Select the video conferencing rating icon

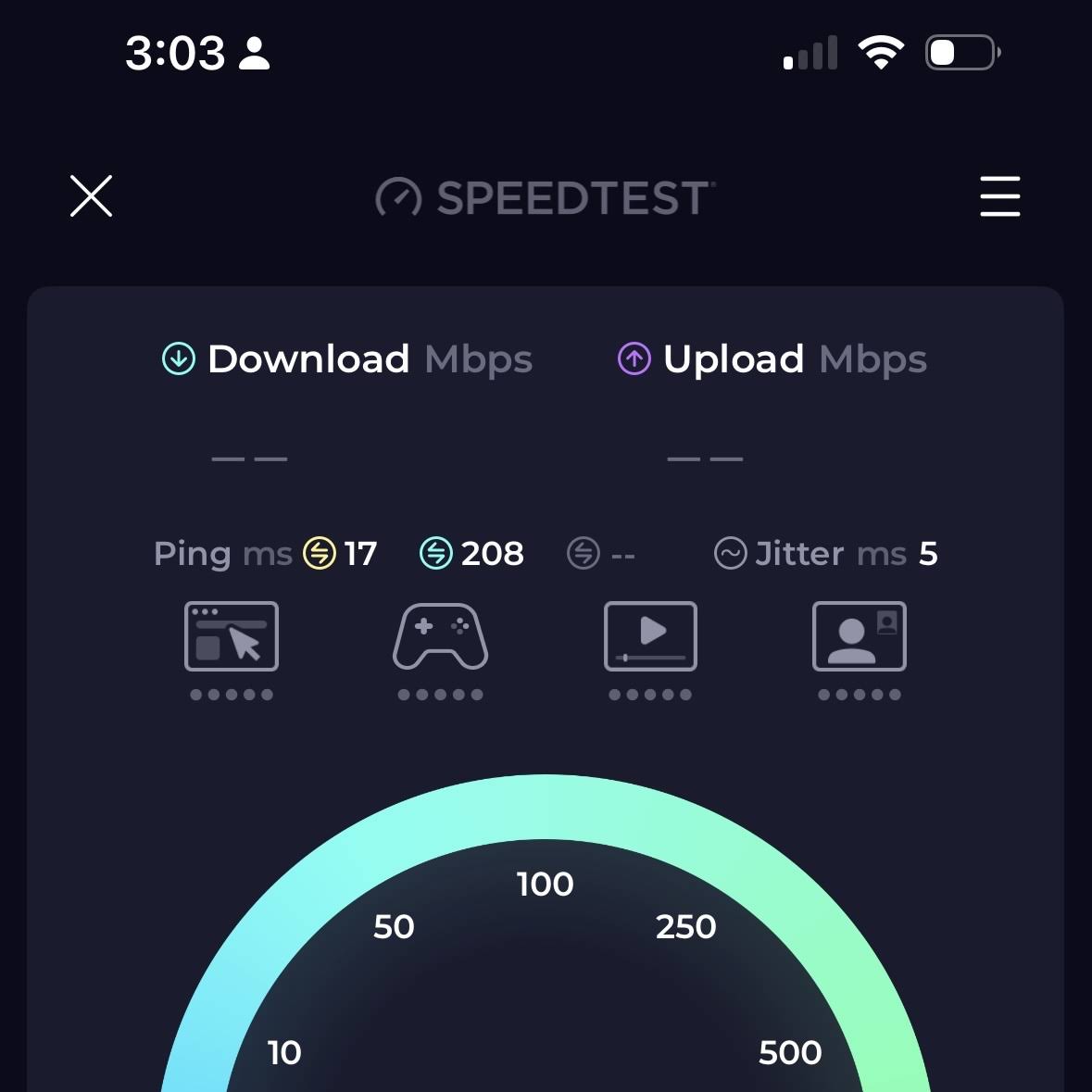click(859, 637)
